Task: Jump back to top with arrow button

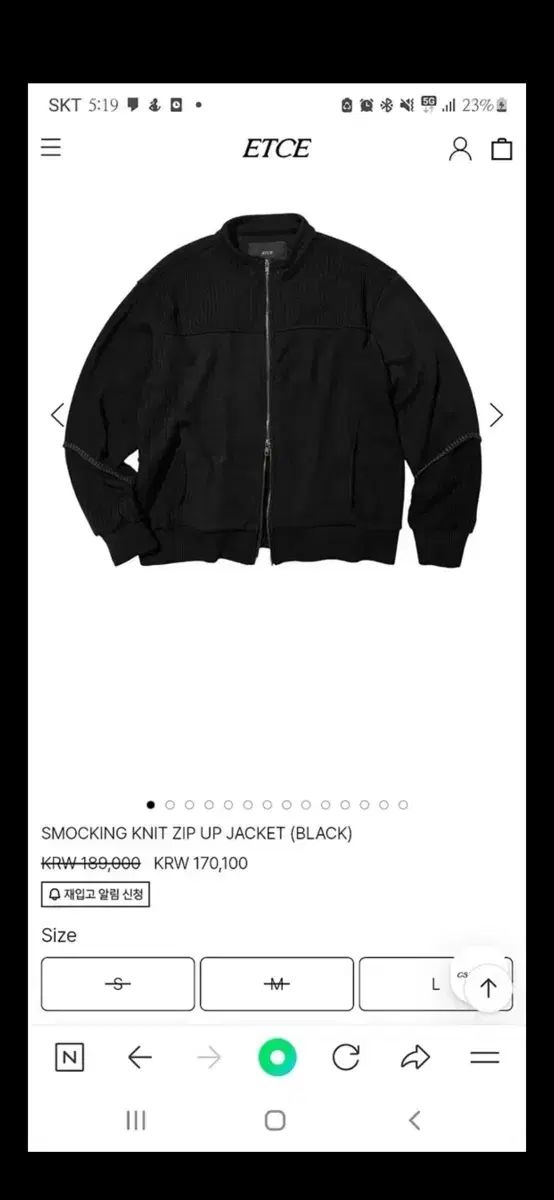Action: click(487, 988)
